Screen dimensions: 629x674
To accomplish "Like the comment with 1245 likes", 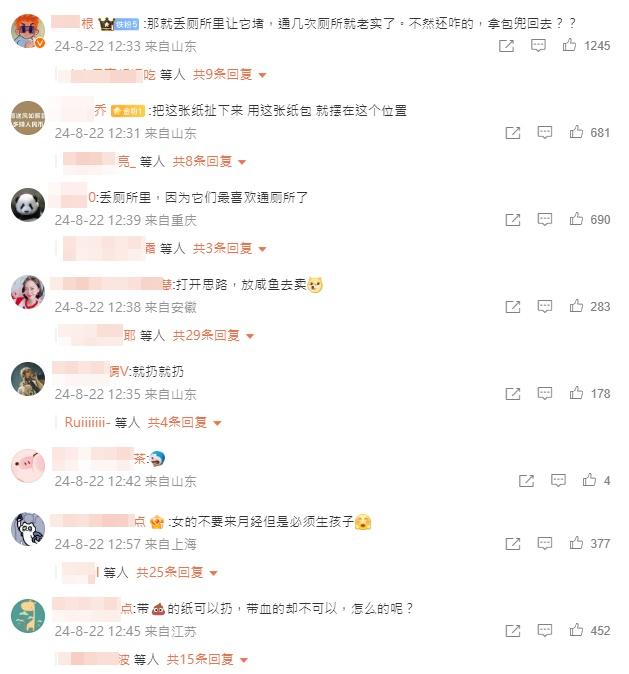I will click(569, 45).
